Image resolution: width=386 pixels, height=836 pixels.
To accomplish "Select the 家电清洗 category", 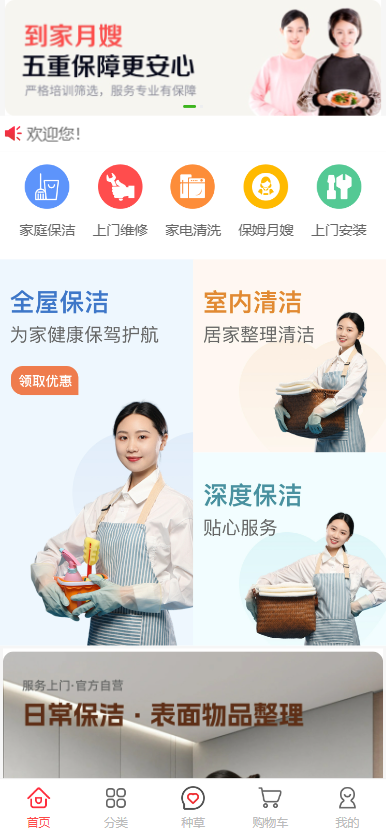I will click(192, 201).
